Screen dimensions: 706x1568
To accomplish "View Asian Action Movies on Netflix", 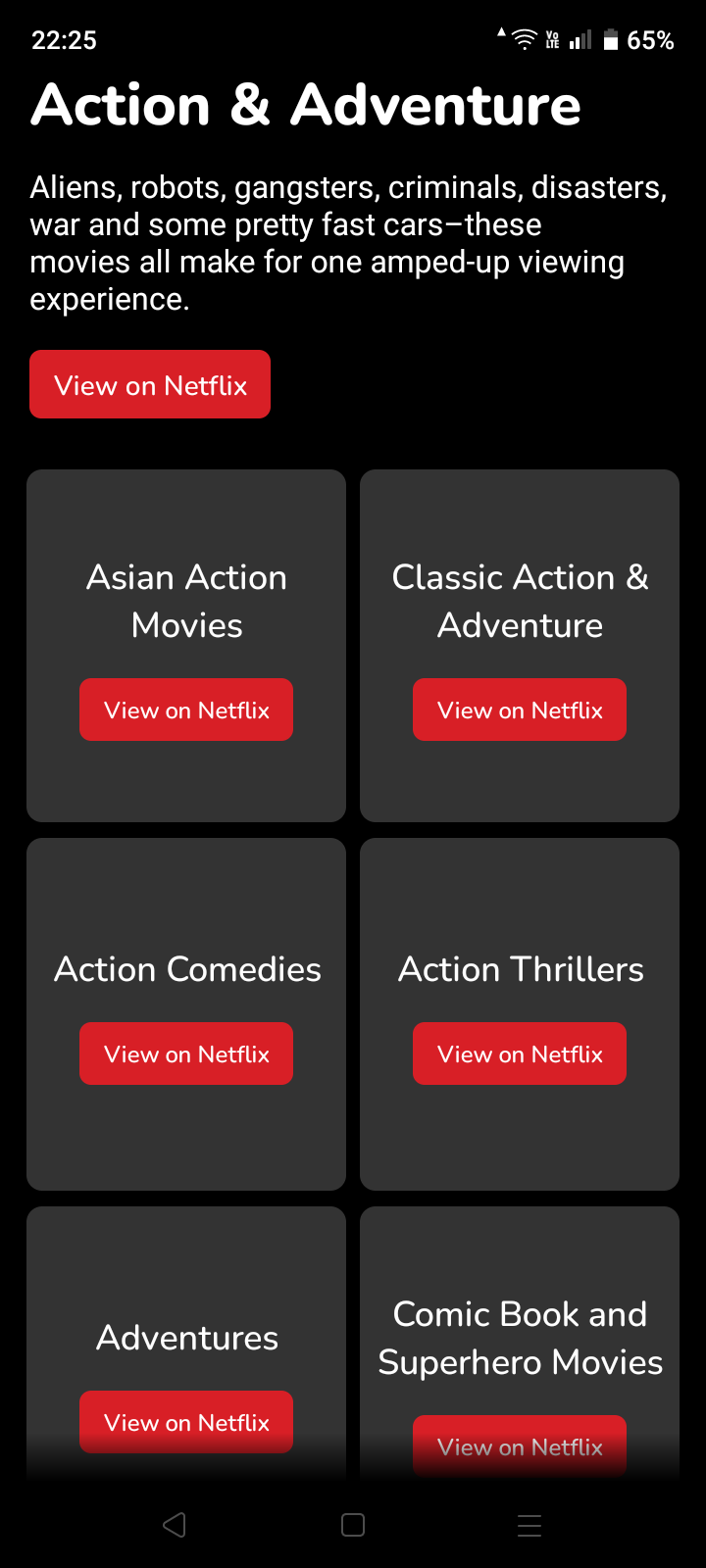I will 186,710.
